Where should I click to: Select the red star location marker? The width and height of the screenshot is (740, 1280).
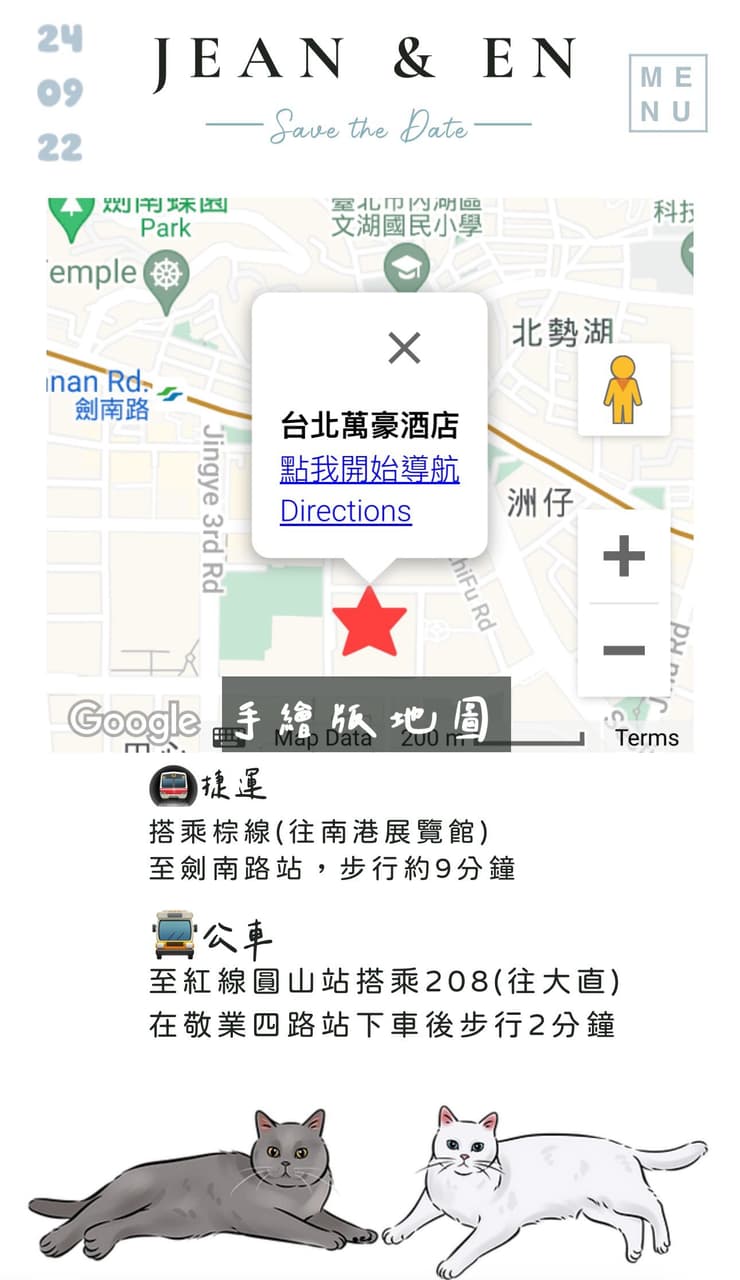[370, 623]
